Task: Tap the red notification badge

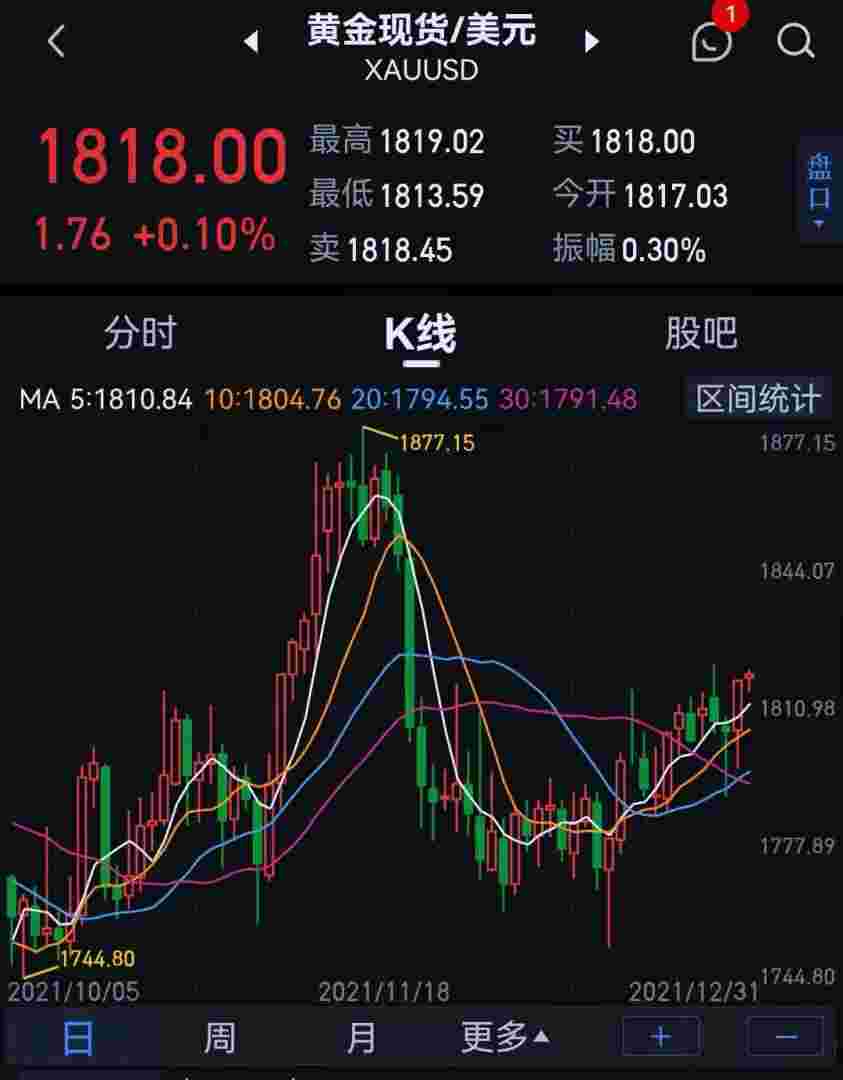Action: pyautogui.click(x=727, y=14)
